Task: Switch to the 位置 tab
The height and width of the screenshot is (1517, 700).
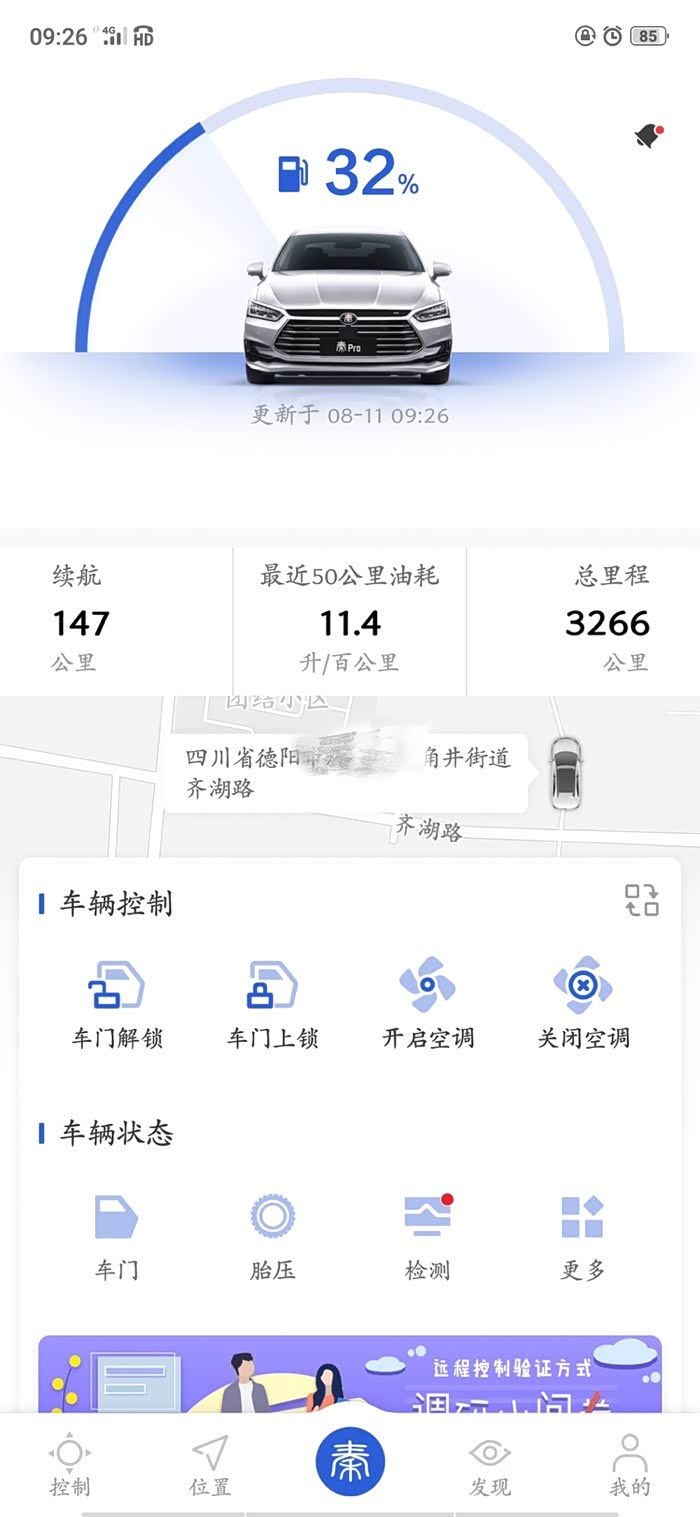Action: click(x=209, y=1464)
